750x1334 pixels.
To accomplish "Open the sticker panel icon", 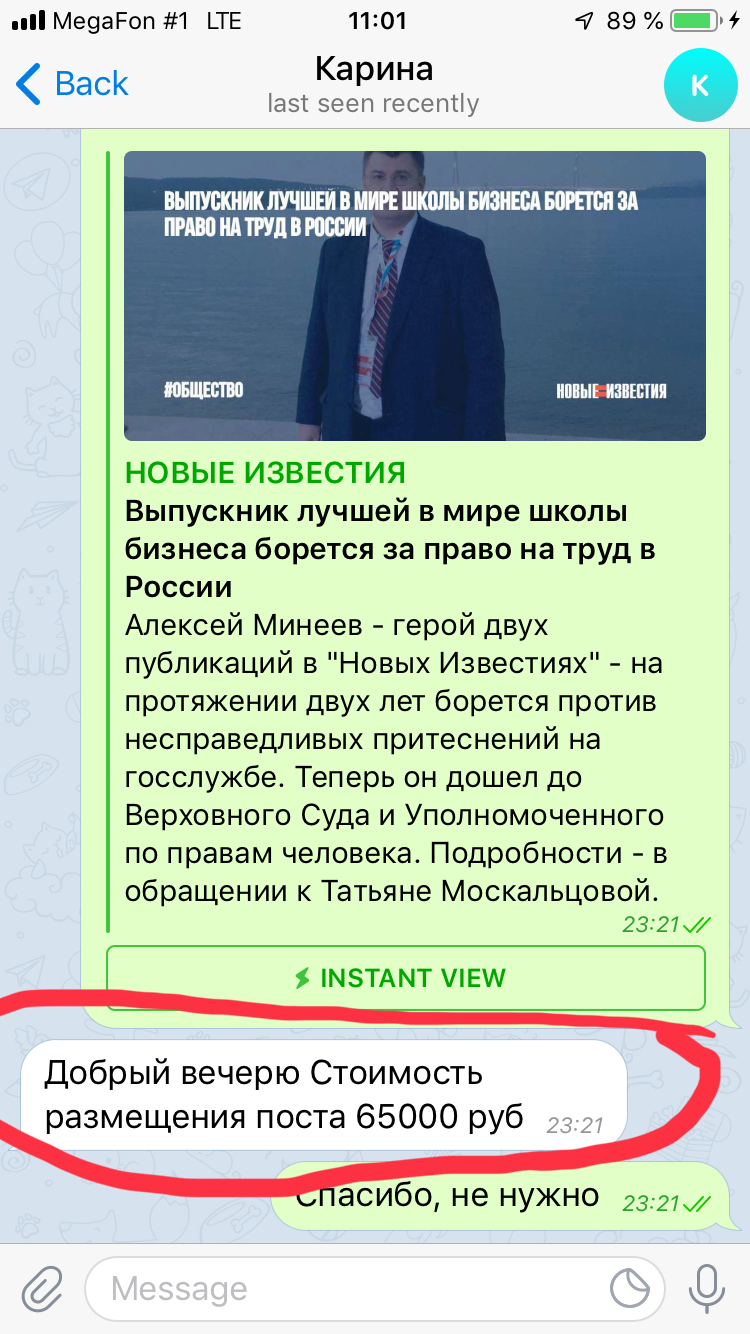I will [630, 1289].
